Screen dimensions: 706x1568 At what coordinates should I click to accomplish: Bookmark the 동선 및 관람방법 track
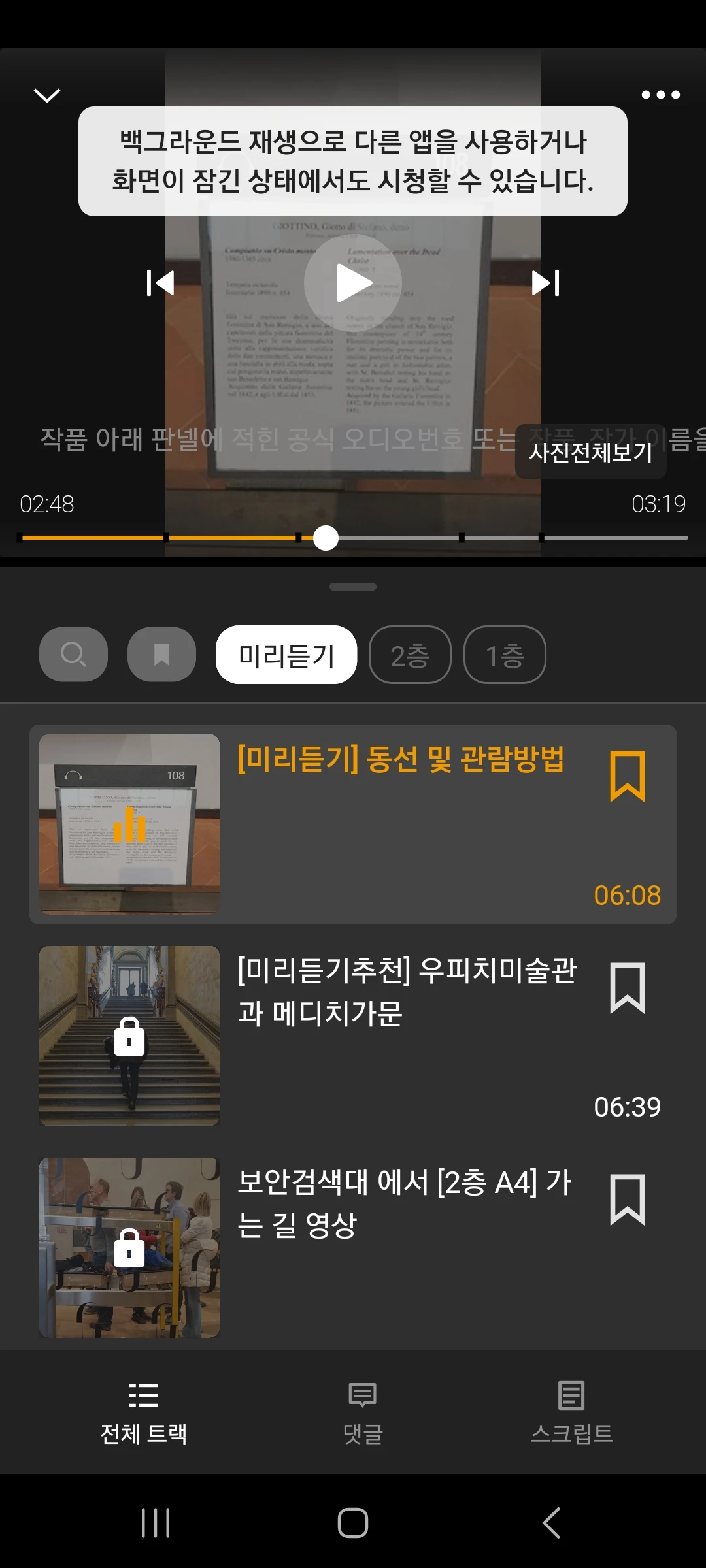pos(627,776)
